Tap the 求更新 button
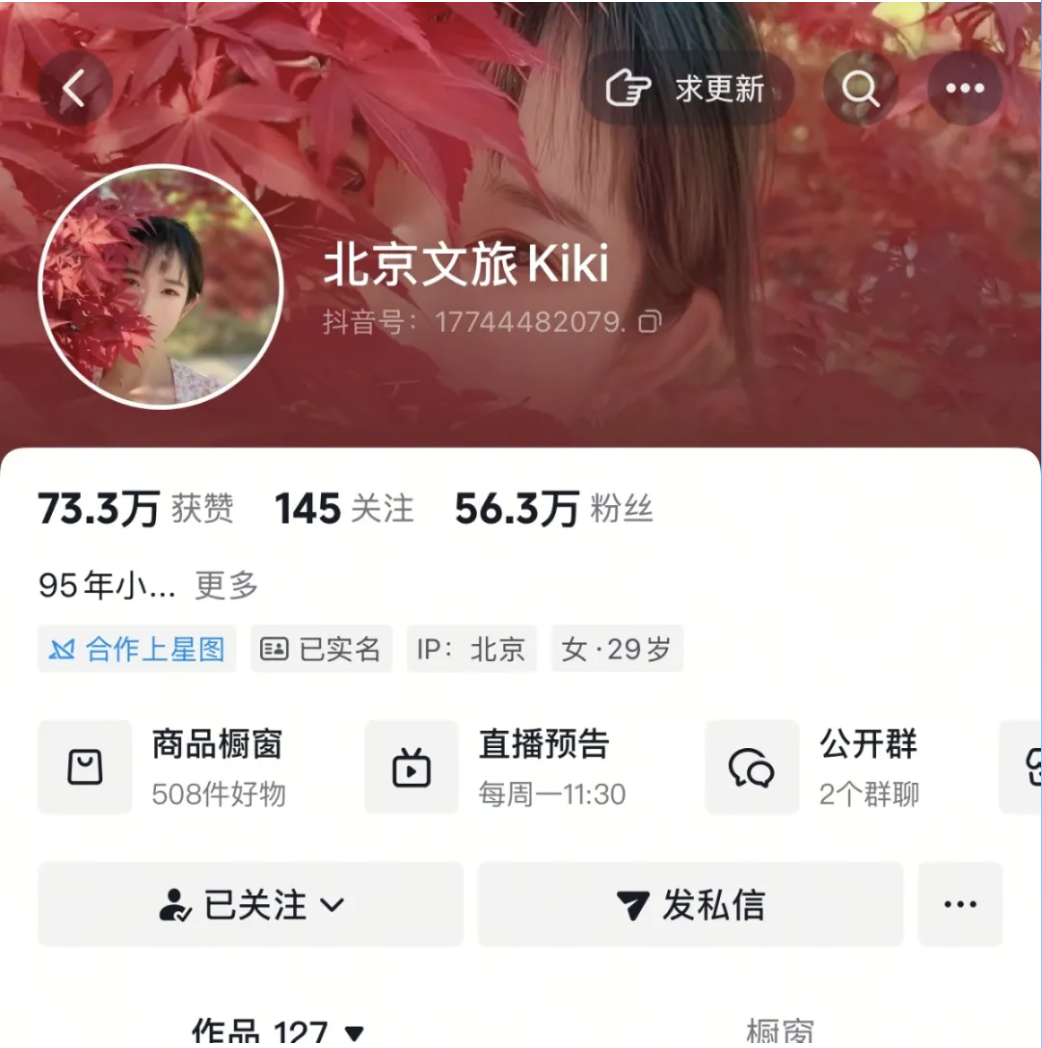Screen dimensions: 1042x1048 pos(688,89)
